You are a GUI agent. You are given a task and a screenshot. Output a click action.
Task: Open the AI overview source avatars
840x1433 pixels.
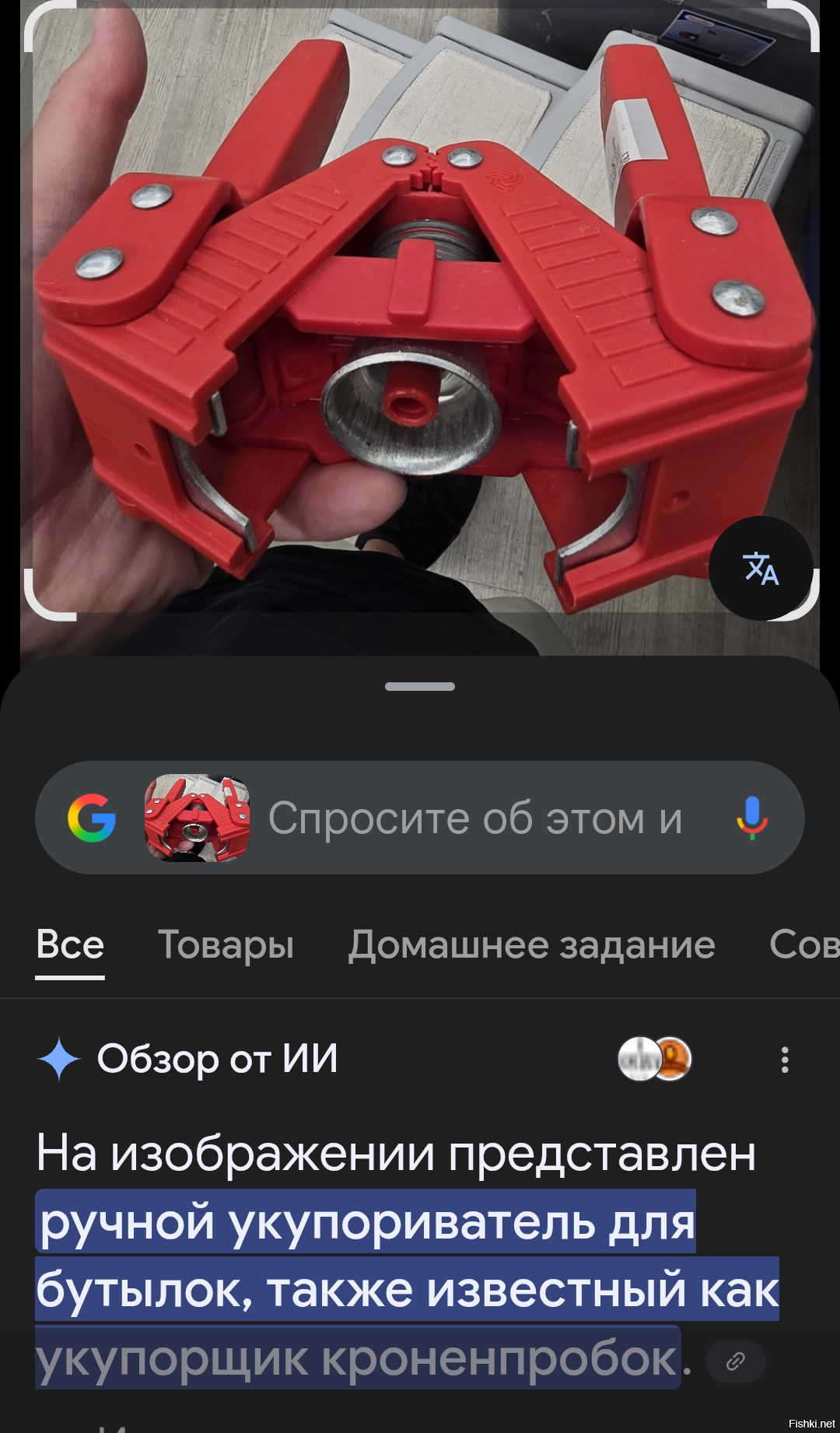click(654, 1060)
